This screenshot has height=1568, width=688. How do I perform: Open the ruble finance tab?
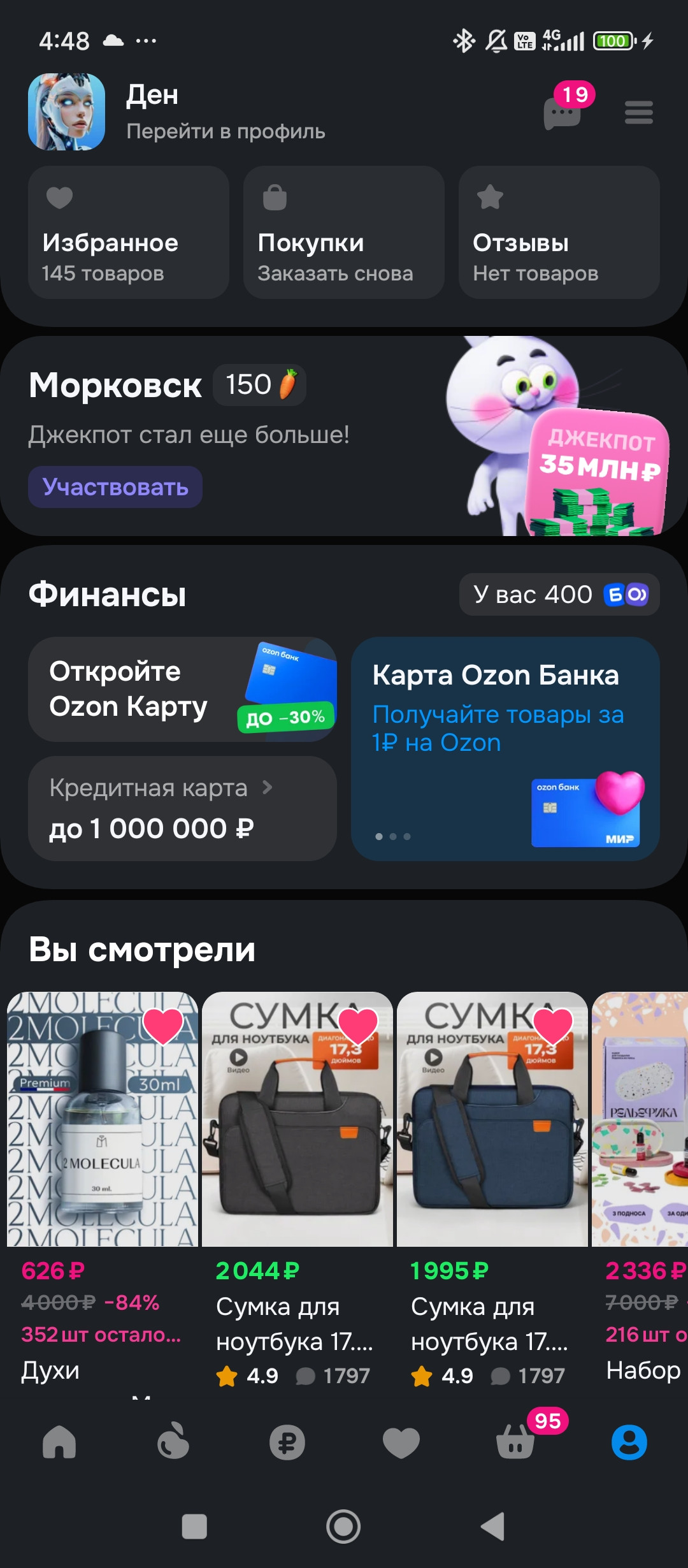[x=287, y=1443]
